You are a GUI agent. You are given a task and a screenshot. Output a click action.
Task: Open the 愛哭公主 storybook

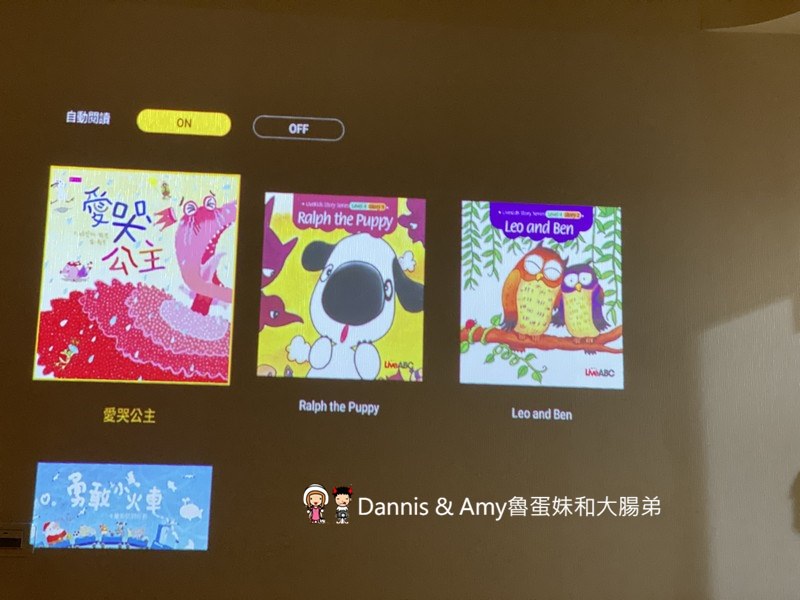pyautogui.click(x=137, y=277)
